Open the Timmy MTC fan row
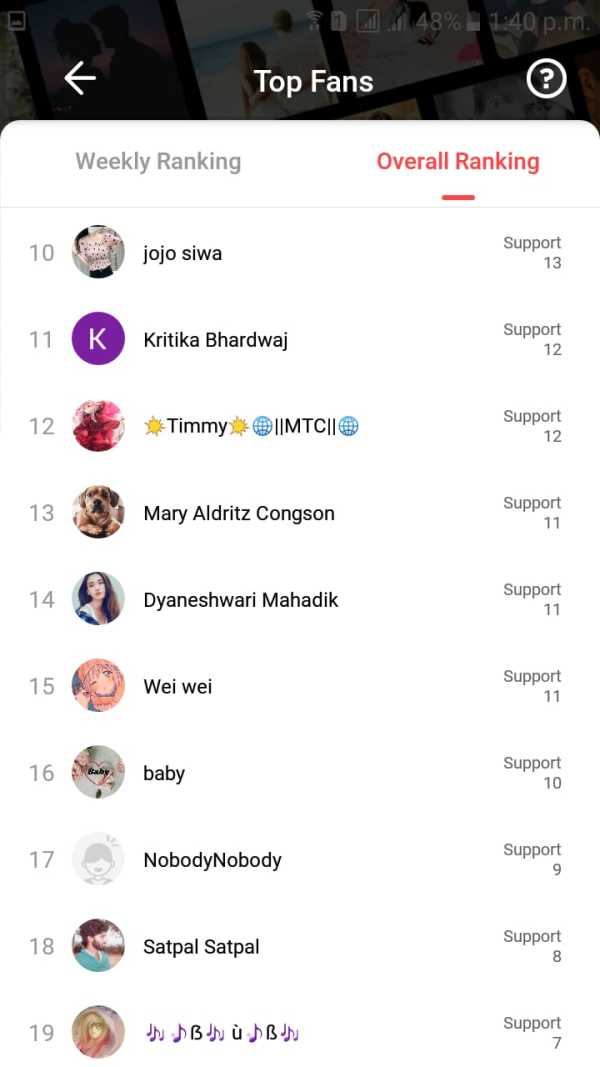The width and height of the screenshot is (600, 1067). point(250,427)
